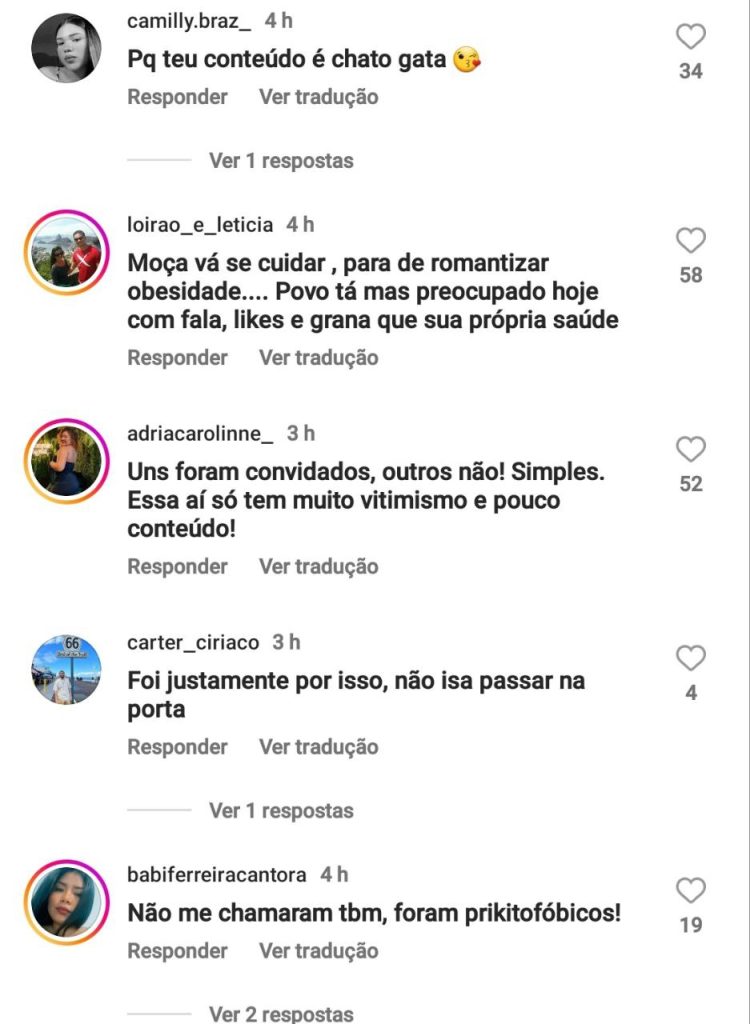Translate babiferreiracantora's comment

318,951
